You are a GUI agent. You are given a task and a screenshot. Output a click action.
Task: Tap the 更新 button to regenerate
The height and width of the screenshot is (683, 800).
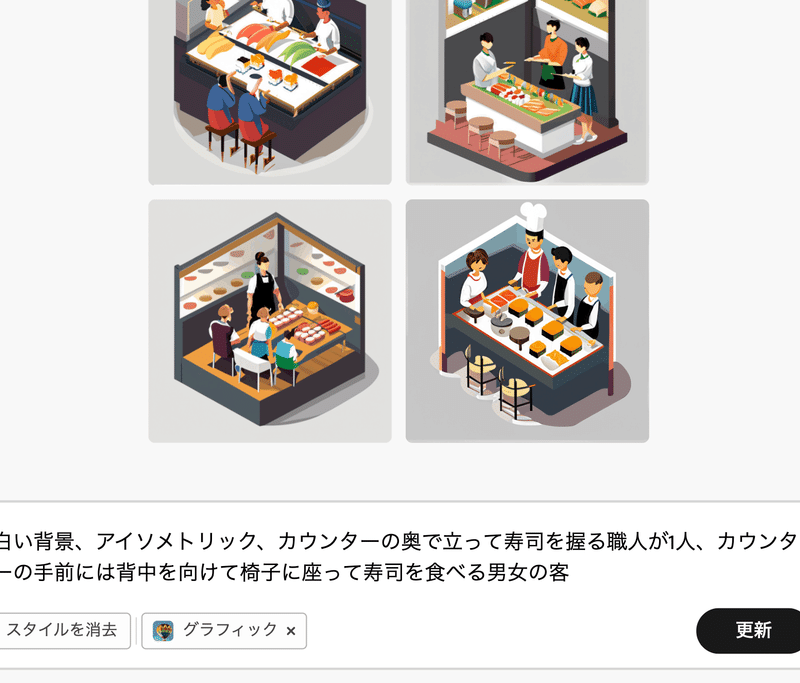[752, 630]
